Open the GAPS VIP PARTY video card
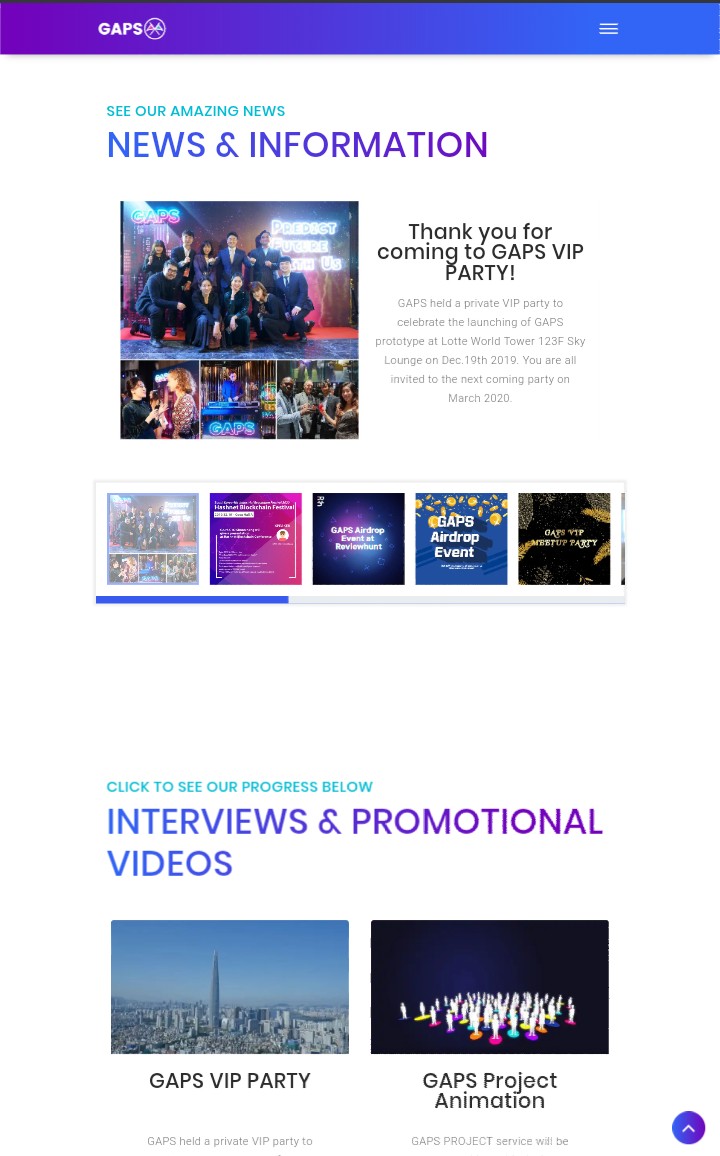The width and height of the screenshot is (720, 1156). tap(230, 986)
